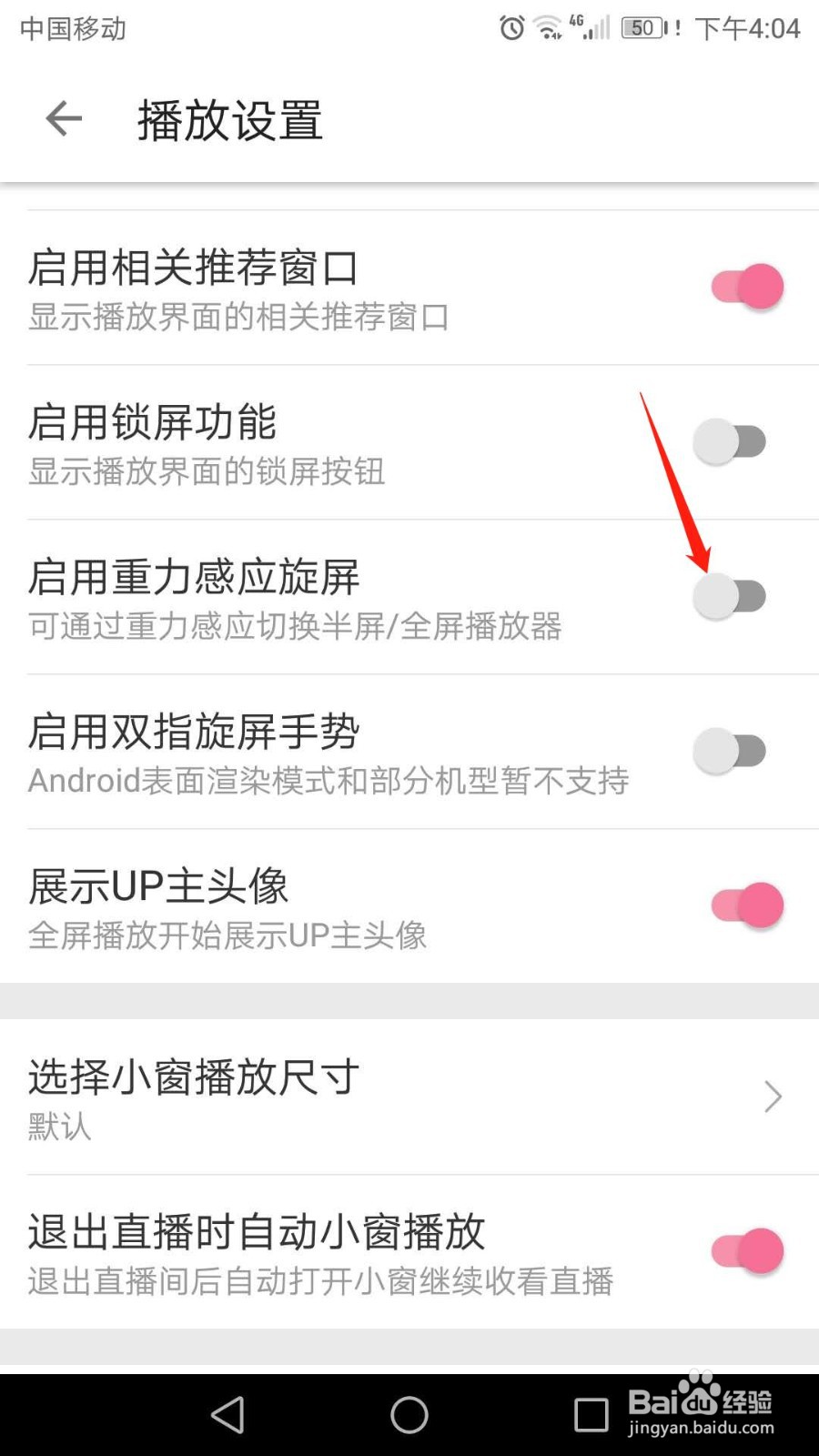Tap the Wi-Fi signal icon
819x1456 pixels.
tap(547, 28)
